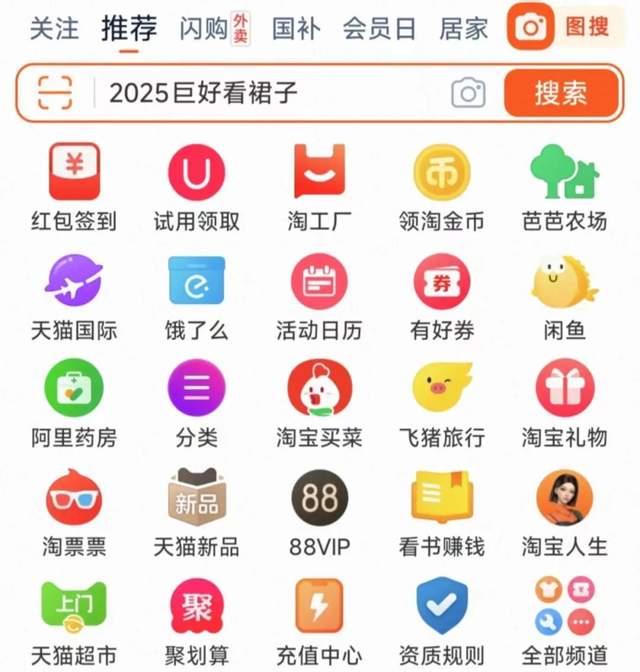
Task: Open the 图搜 image search
Action: tap(564, 26)
